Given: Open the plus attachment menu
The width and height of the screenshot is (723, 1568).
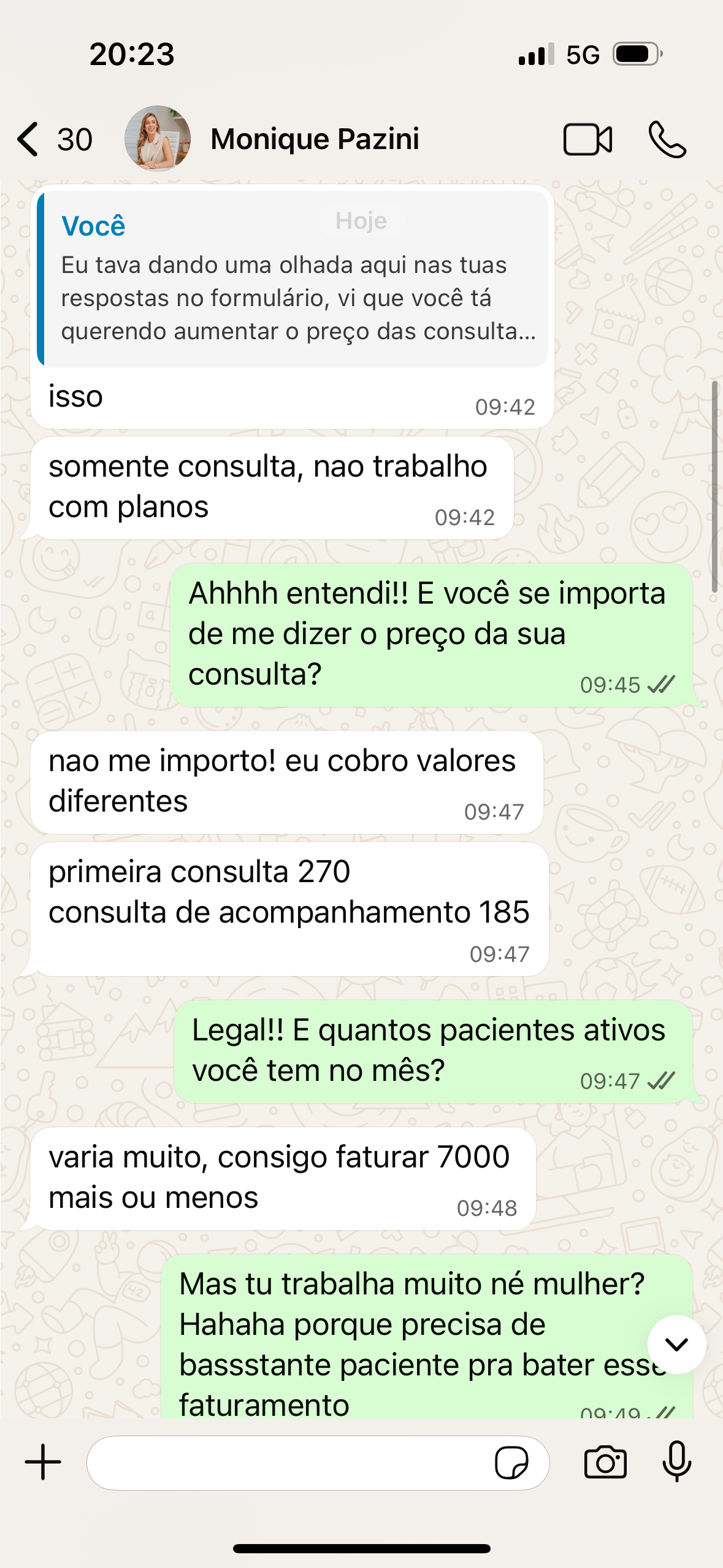Looking at the screenshot, I should coord(43,1462).
